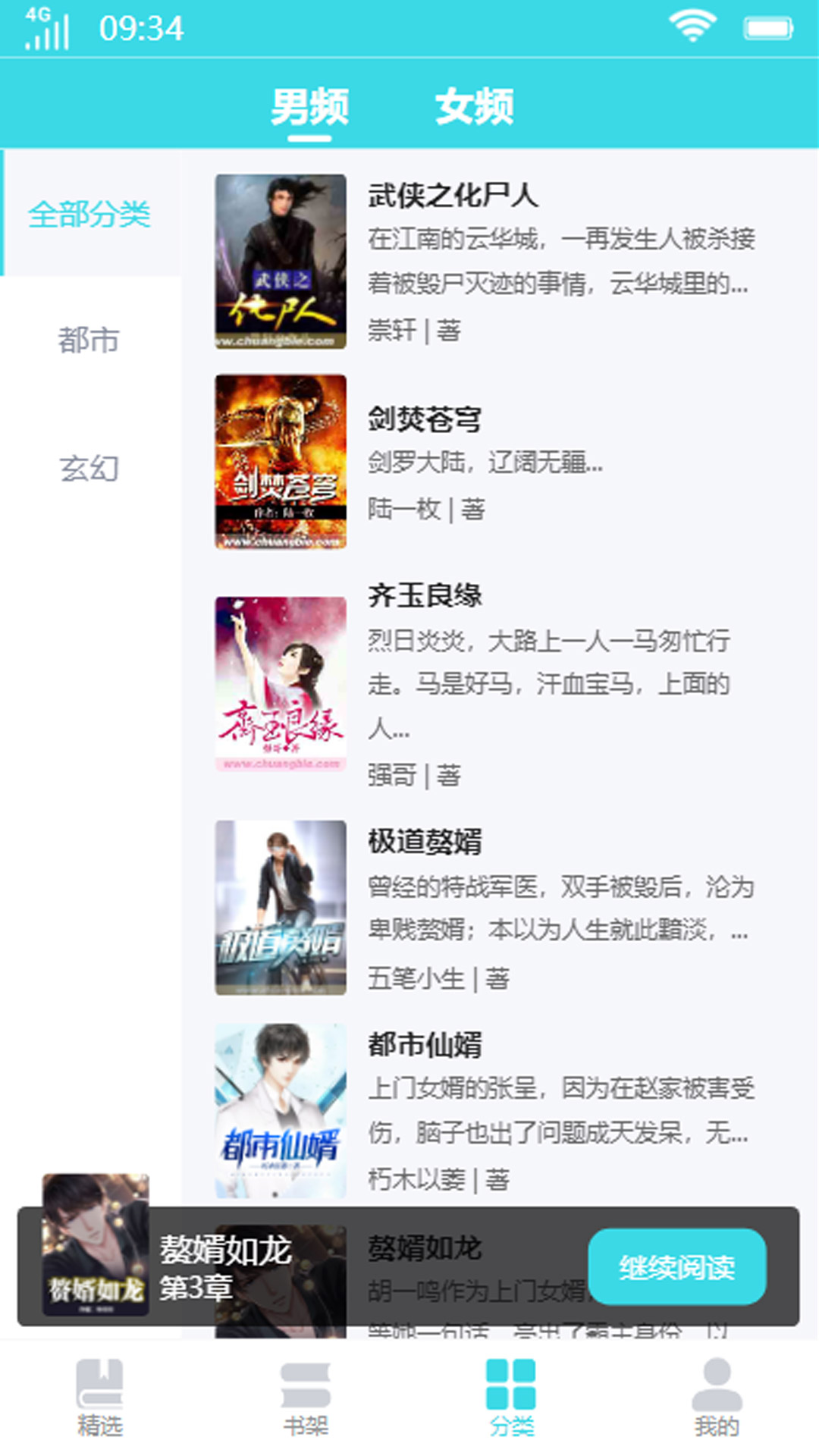The height and width of the screenshot is (1456, 819).
Task: Tap the 继续阅读 button
Action: click(x=679, y=1269)
